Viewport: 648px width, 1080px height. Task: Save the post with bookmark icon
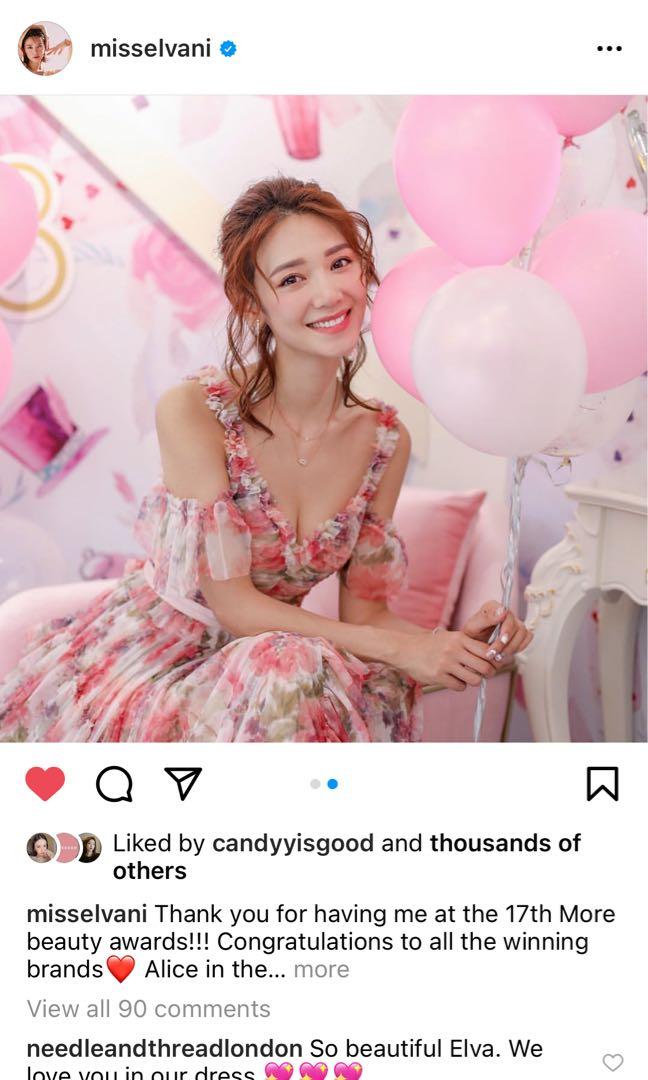tap(602, 784)
